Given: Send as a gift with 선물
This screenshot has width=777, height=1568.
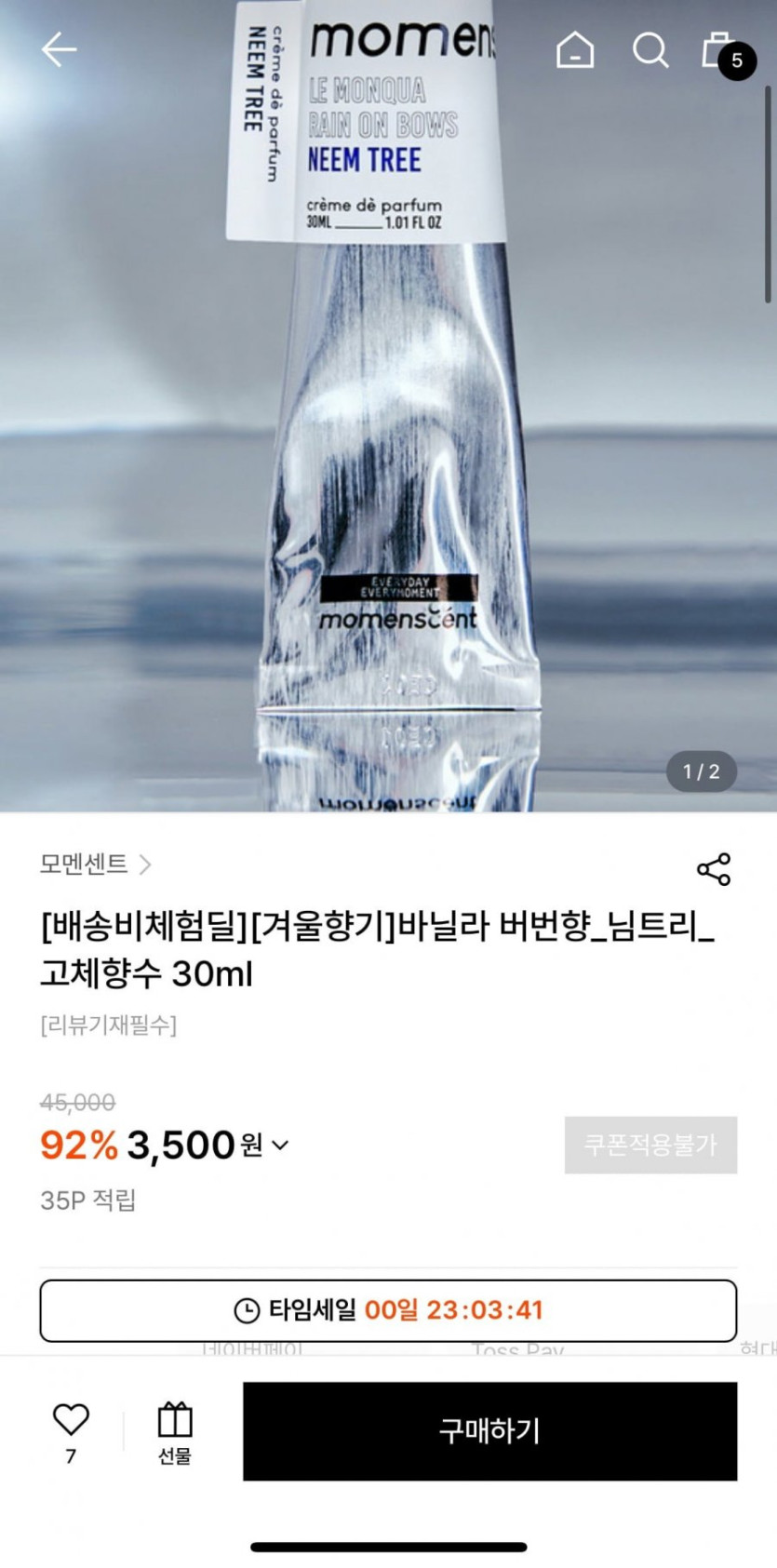Looking at the screenshot, I should tap(175, 1429).
